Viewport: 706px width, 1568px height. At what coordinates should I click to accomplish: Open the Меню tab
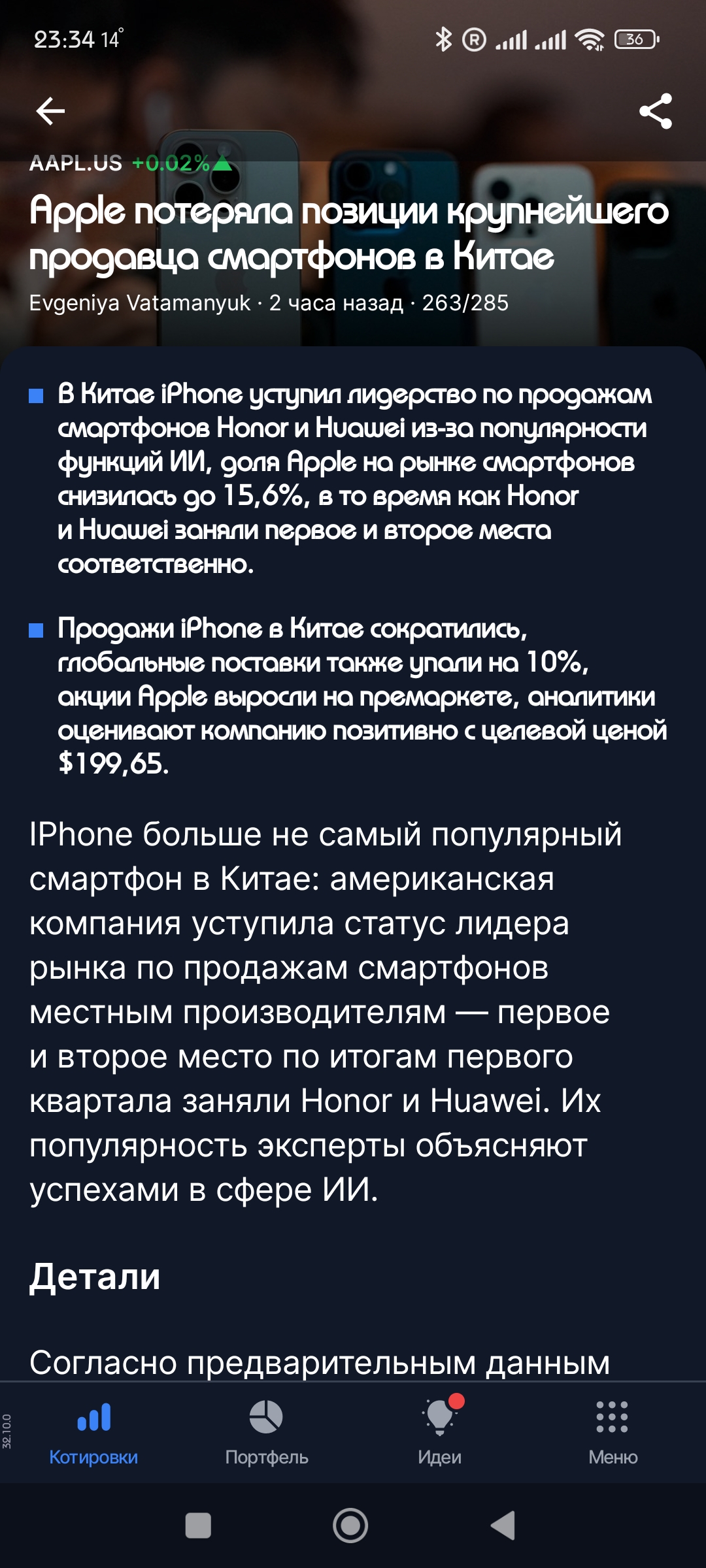click(x=613, y=1431)
